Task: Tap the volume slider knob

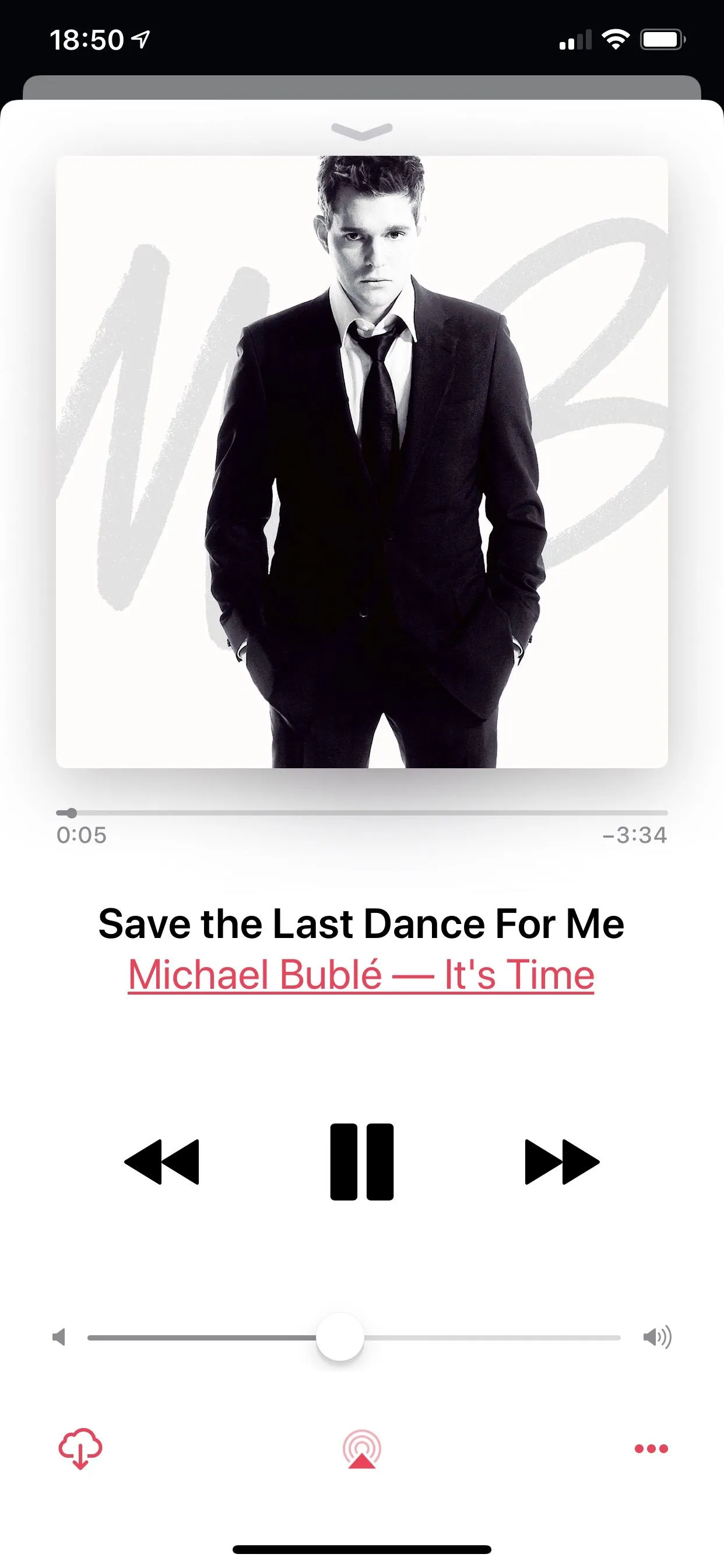Action: (x=340, y=1336)
